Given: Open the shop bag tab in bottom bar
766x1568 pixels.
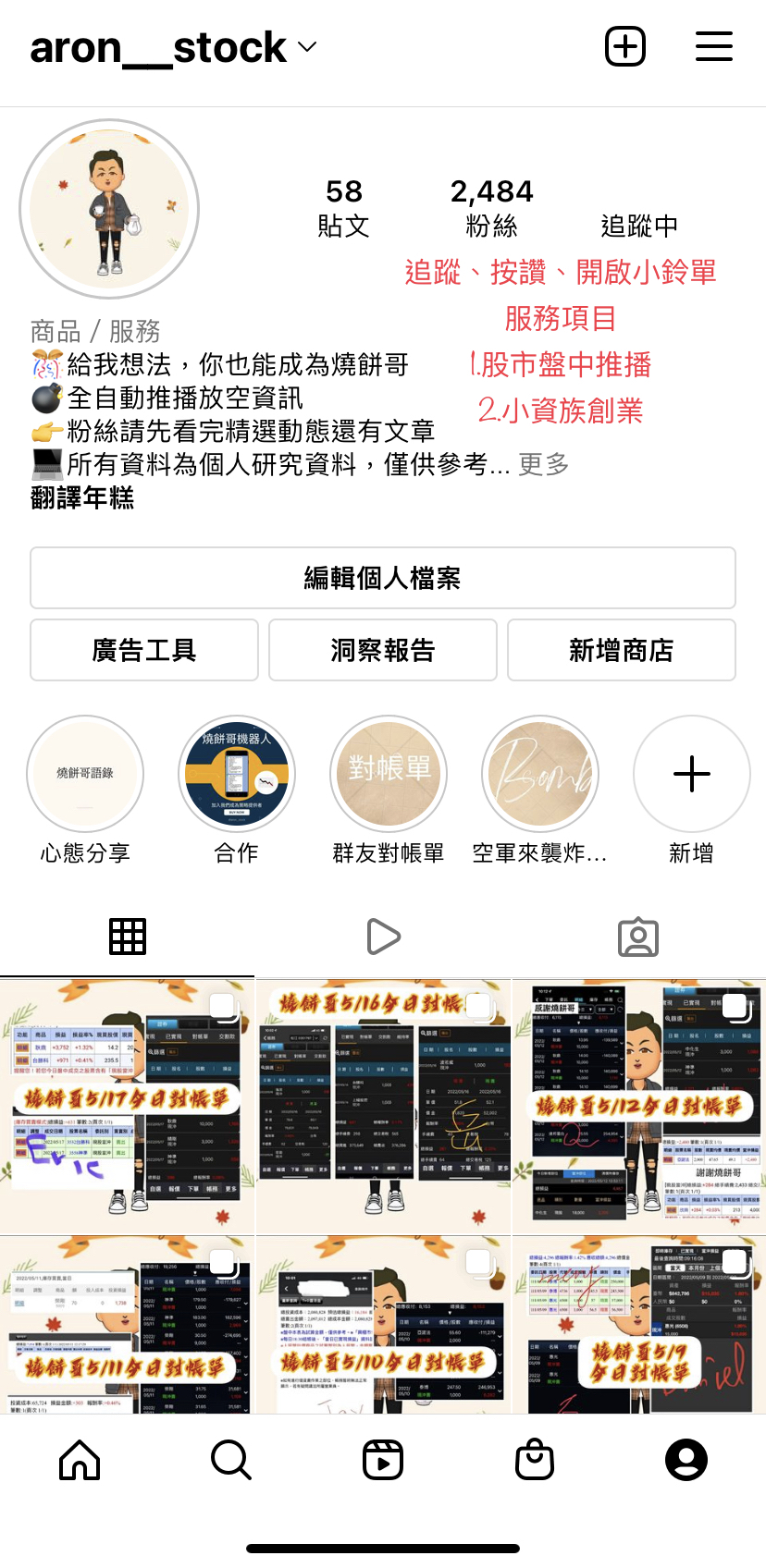Looking at the screenshot, I should (x=535, y=1460).
